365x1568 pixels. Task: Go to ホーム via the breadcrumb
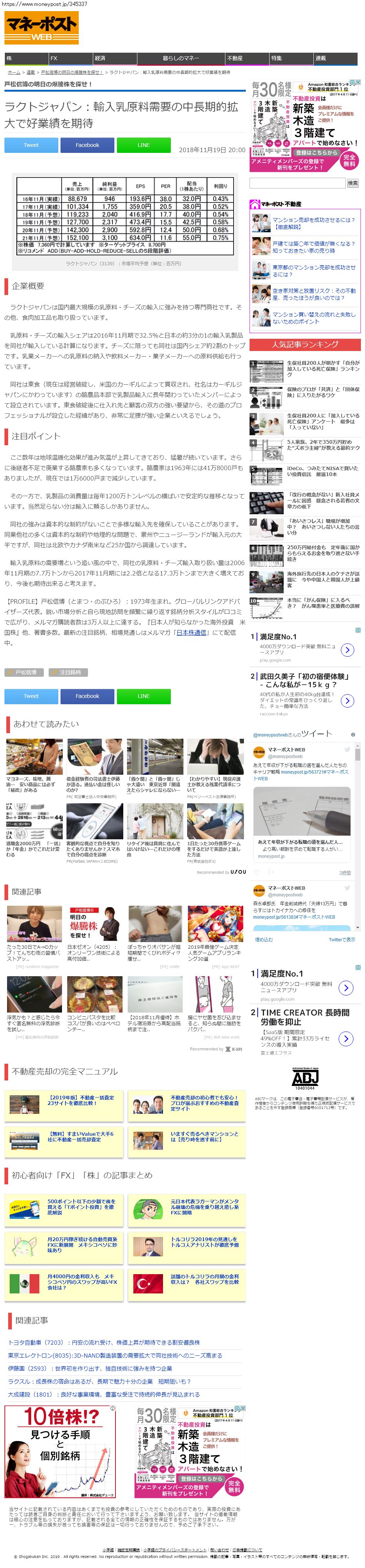[x=13, y=72]
